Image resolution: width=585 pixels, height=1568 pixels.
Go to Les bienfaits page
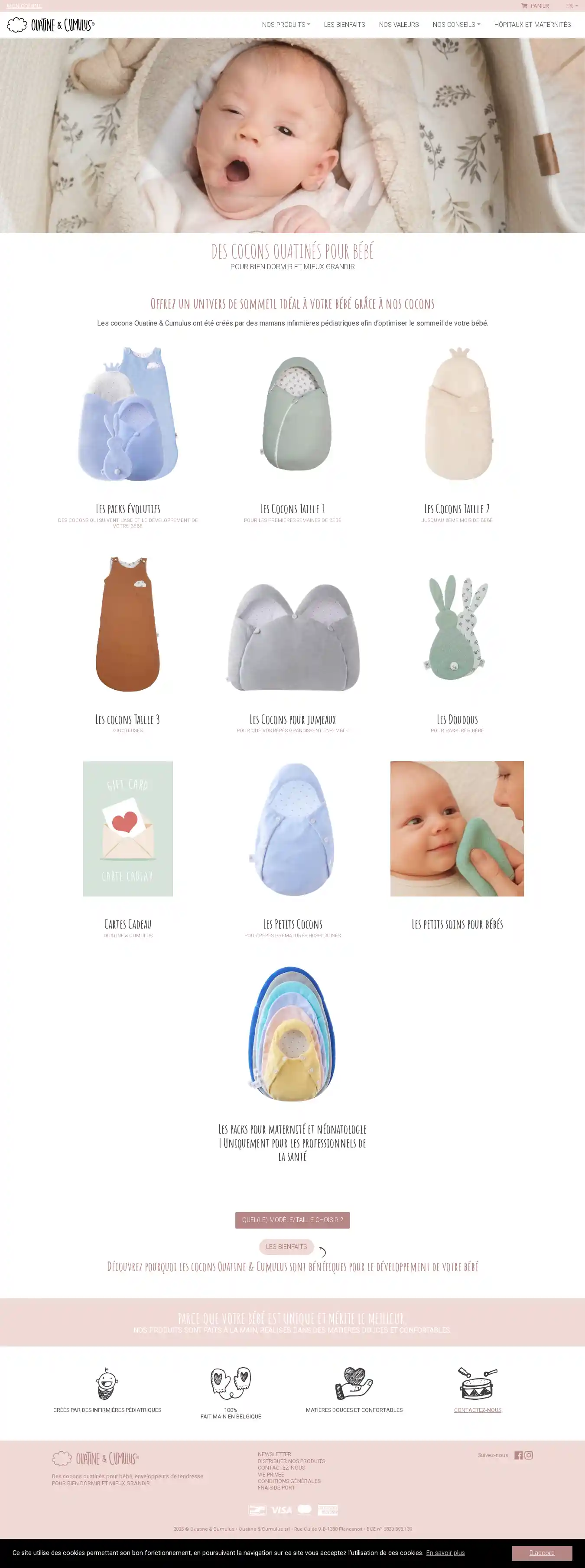pyautogui.click(x=344, y=25)
